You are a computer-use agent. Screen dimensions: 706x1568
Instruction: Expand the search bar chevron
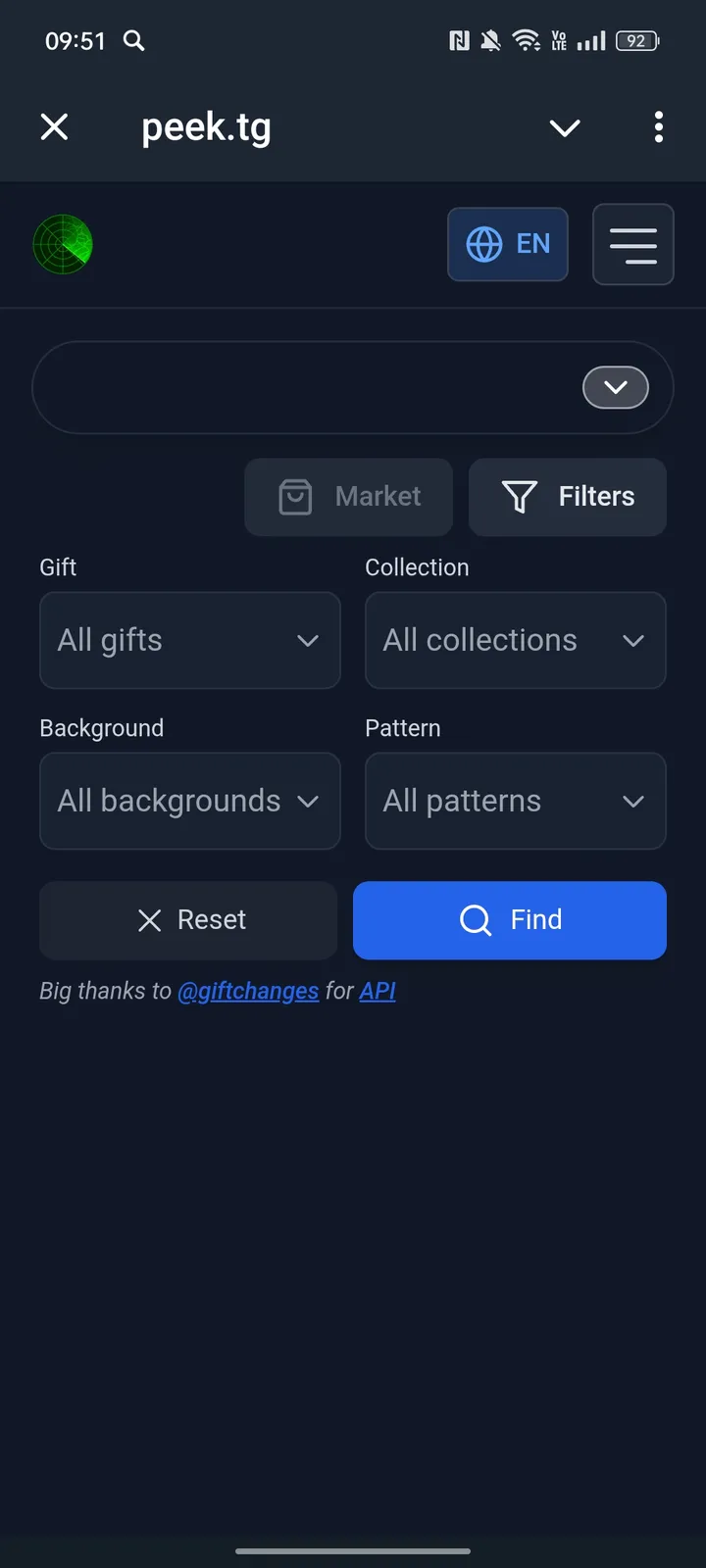pos(615,387)
